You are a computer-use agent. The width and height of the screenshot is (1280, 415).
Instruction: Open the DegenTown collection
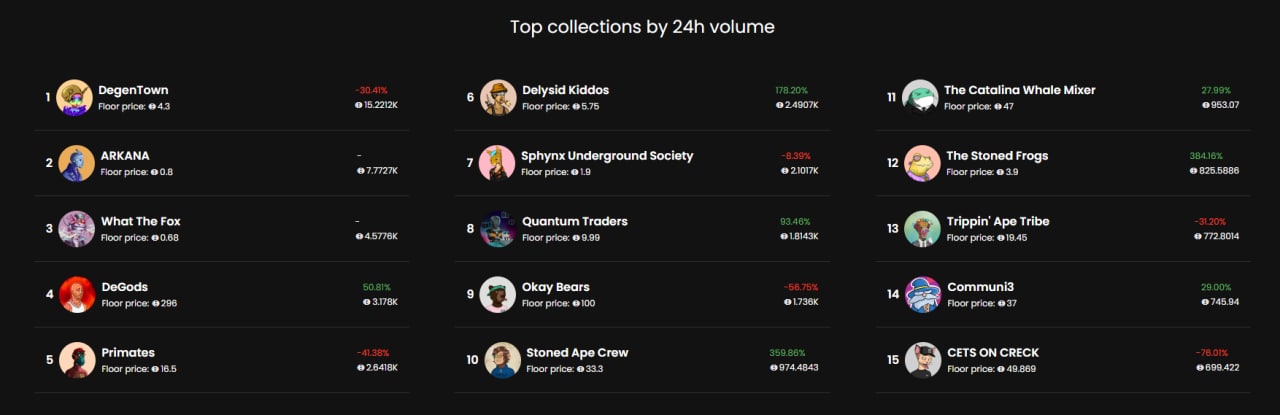pyautogui.click(x=221, y=97)
